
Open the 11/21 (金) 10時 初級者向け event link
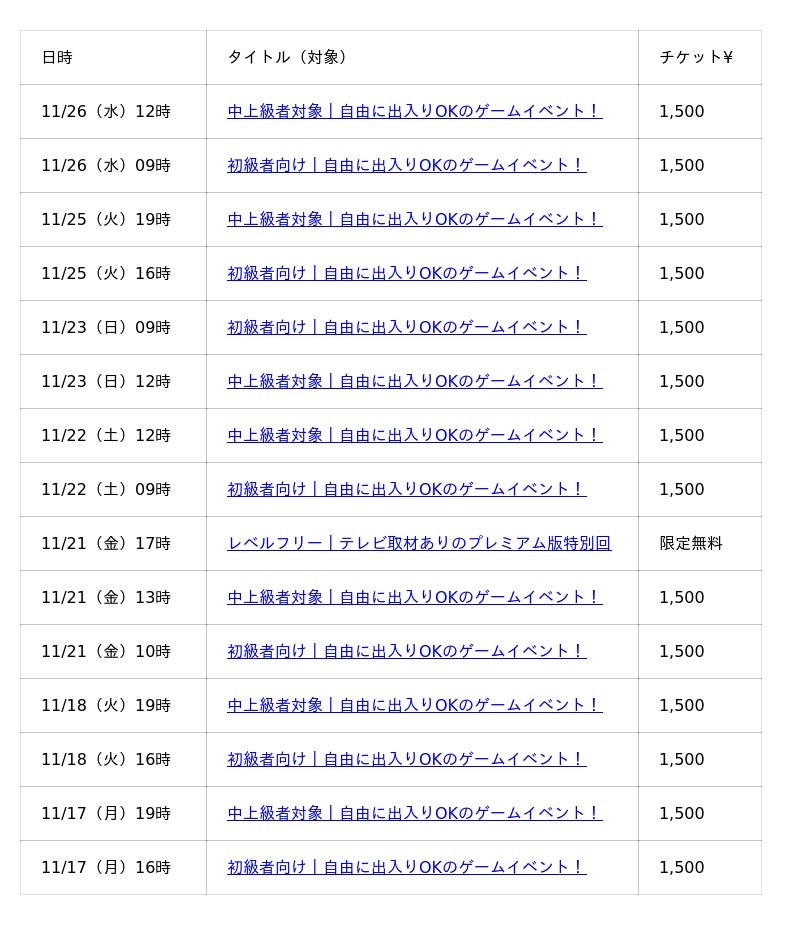[406, 651]
